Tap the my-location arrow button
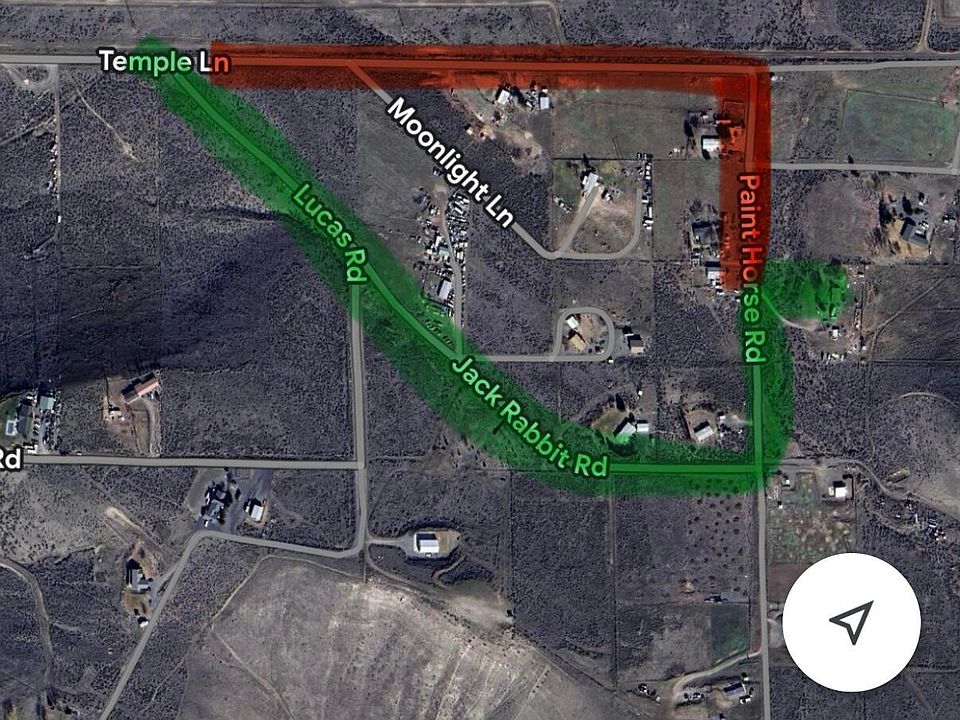The image size is (960, 720). click(851, 621)
